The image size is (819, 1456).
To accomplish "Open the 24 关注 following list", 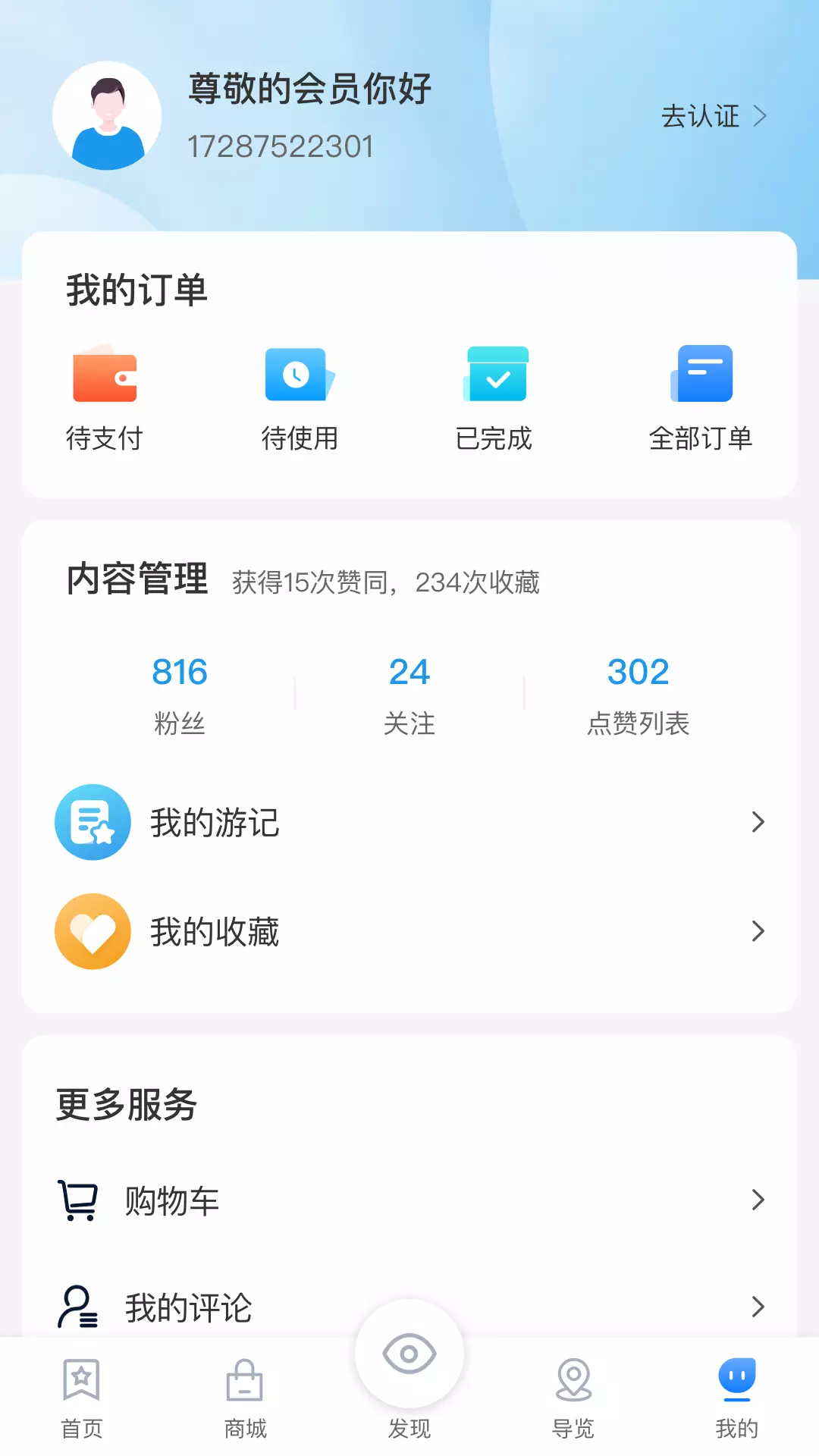I will [x=409, y=695].
